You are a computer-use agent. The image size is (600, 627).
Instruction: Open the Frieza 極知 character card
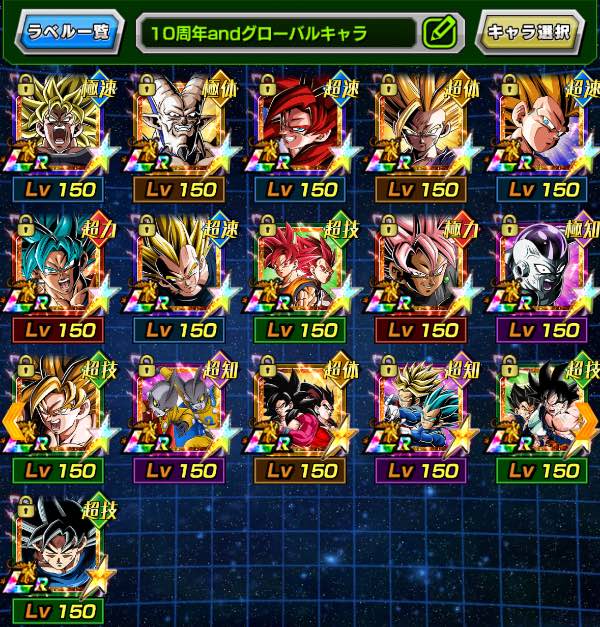coord(543,265)
